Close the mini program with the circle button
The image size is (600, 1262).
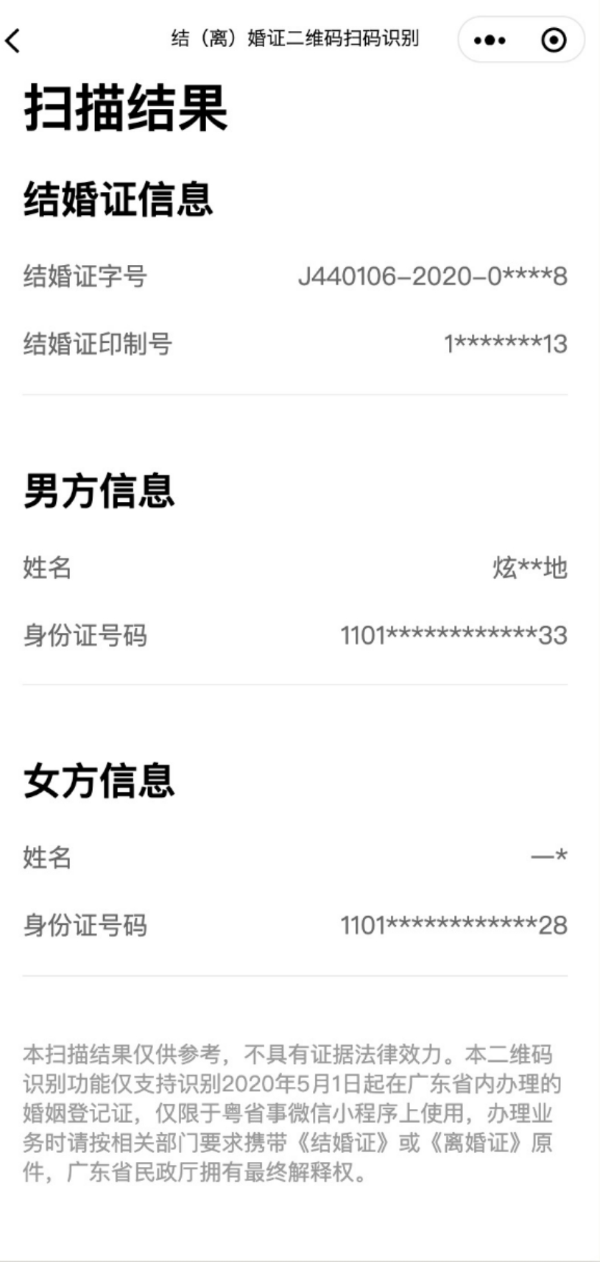[553, 40]
